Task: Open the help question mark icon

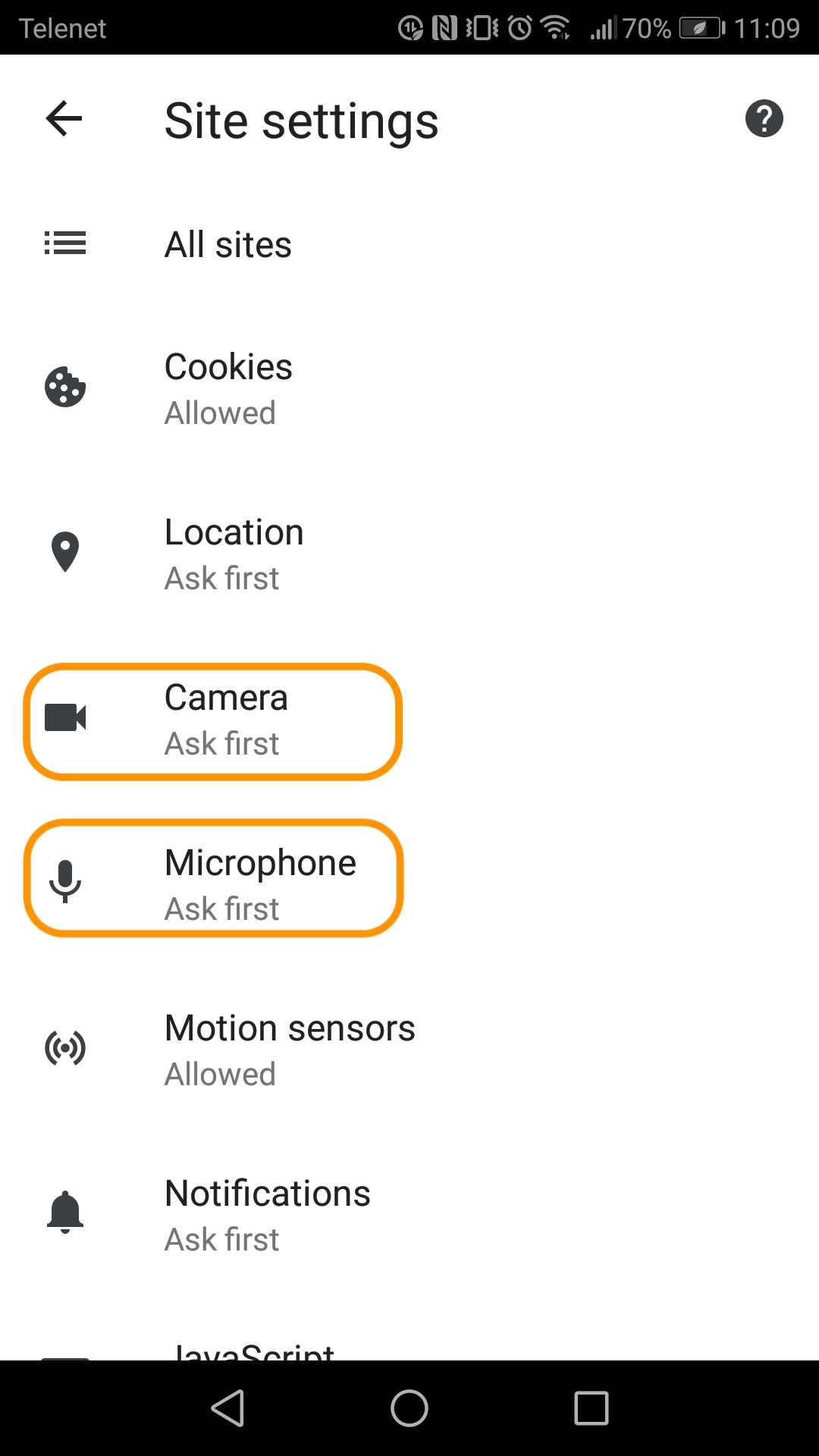Action: [x=764, y=119]
